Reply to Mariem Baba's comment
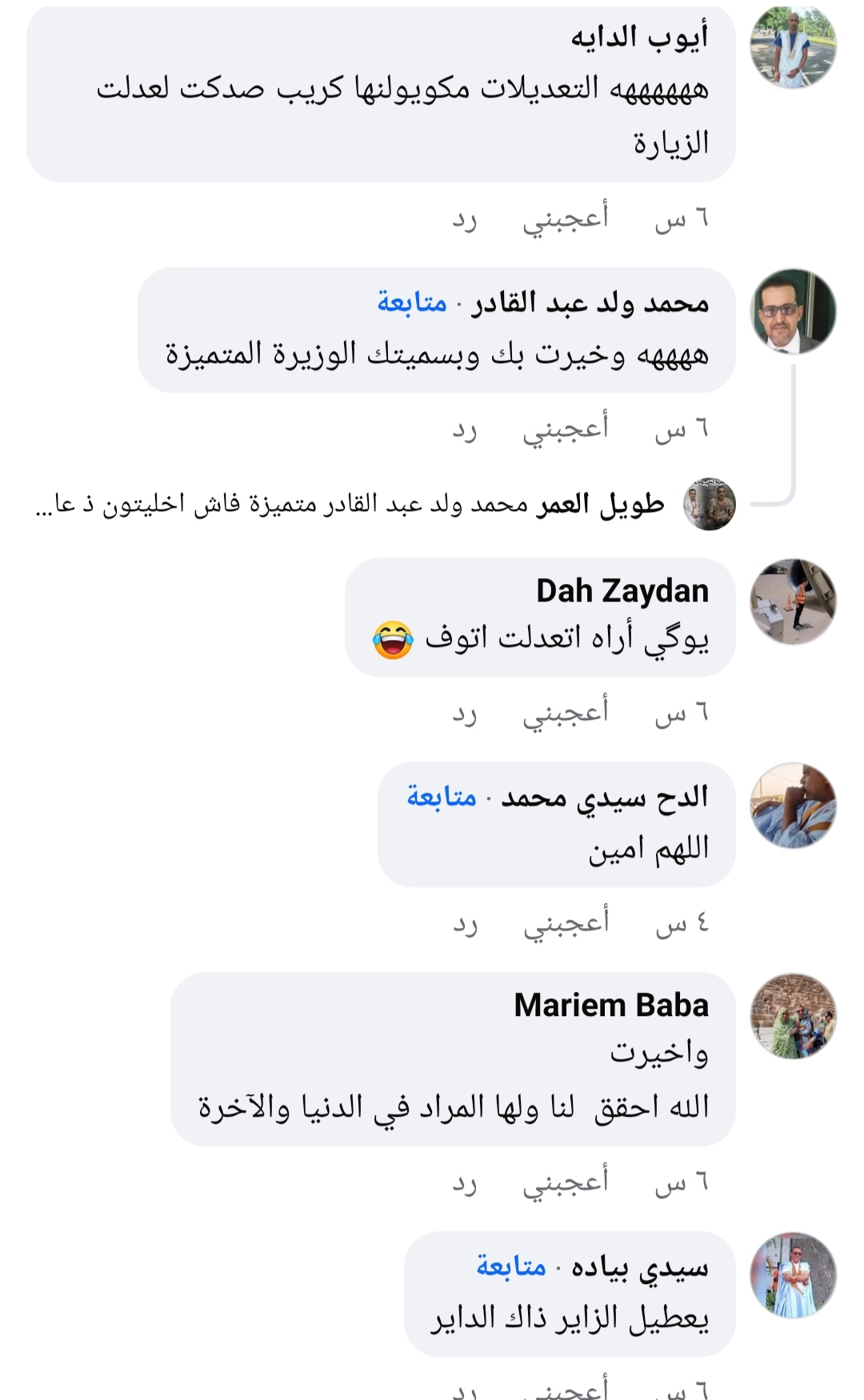This screenshot has height=1400, width=864. [464, 1182]
